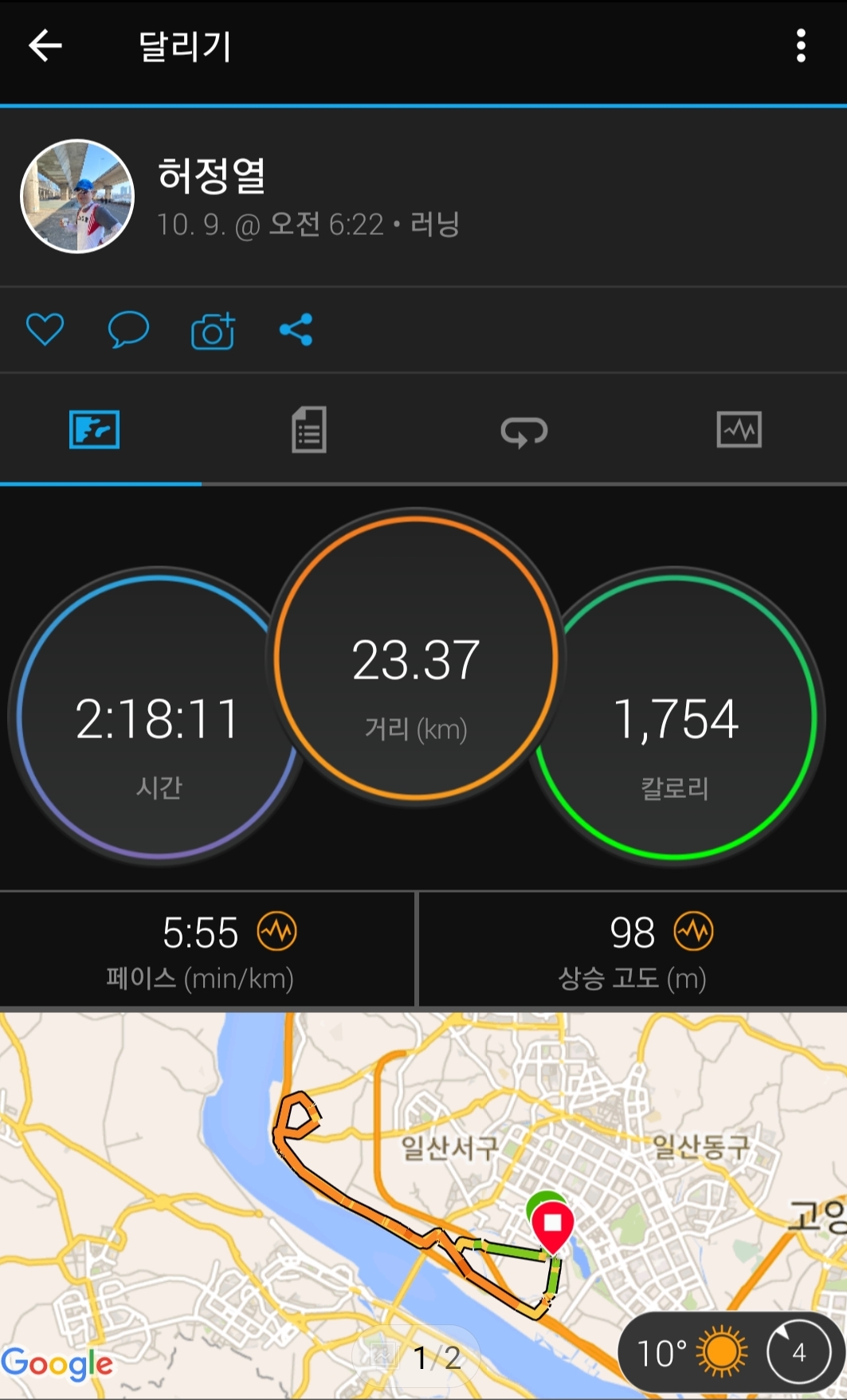Open the comments bubble
Image resolution: width=847 pixels, height=1400 pixels.
(128, 330)
